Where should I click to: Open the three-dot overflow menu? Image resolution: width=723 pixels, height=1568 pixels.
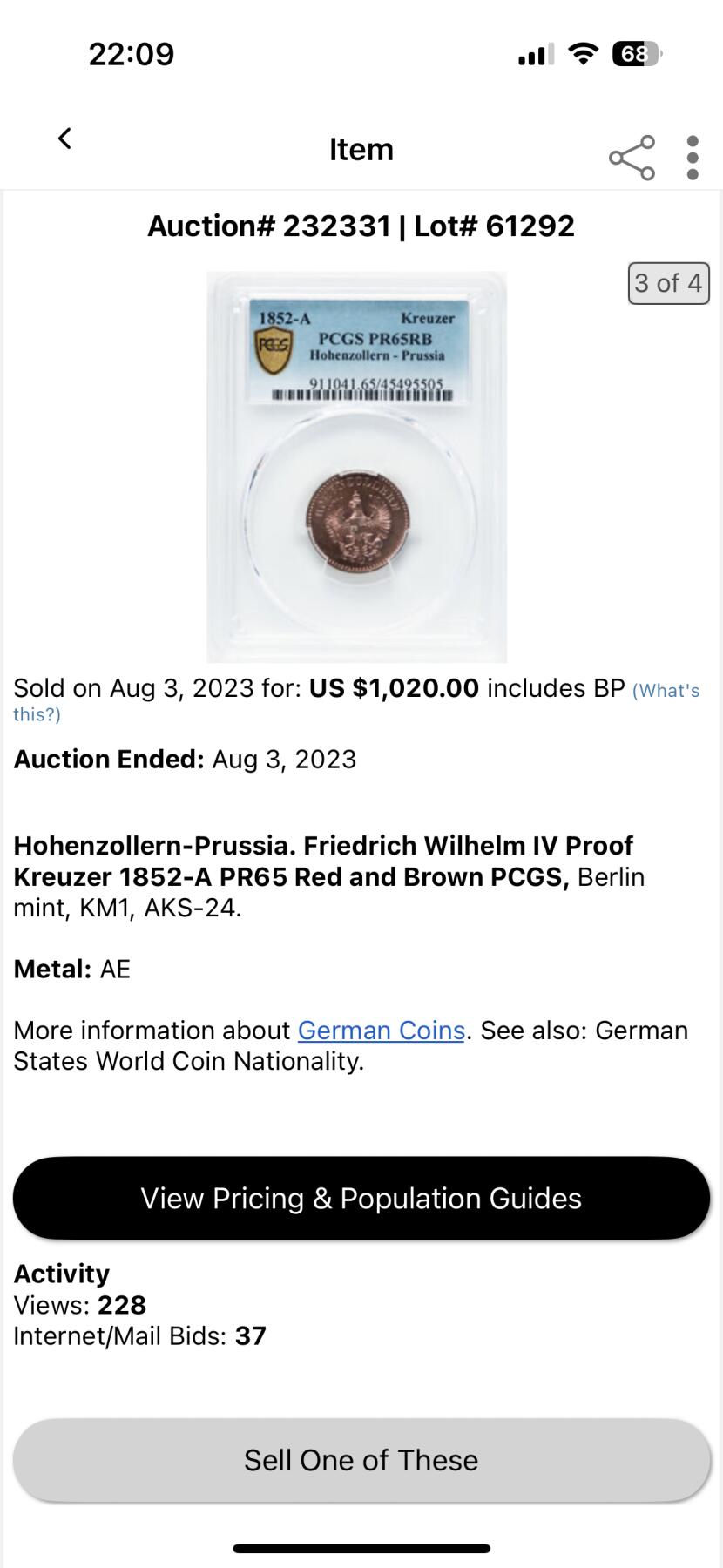tap(693, 157)
